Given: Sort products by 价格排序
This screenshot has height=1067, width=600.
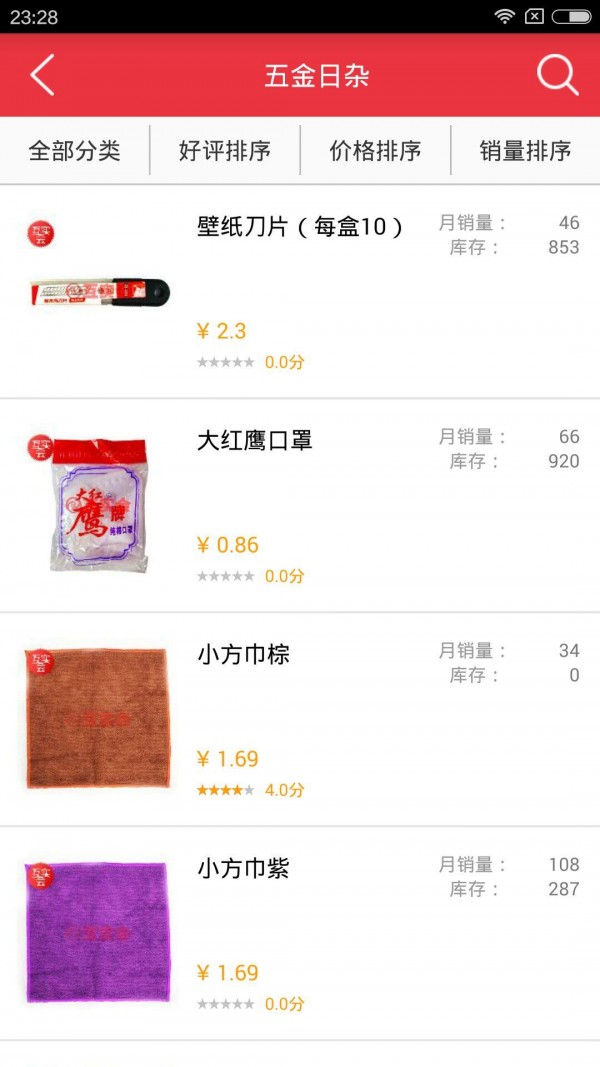Looking at the screenshot, I should point(375,151).
